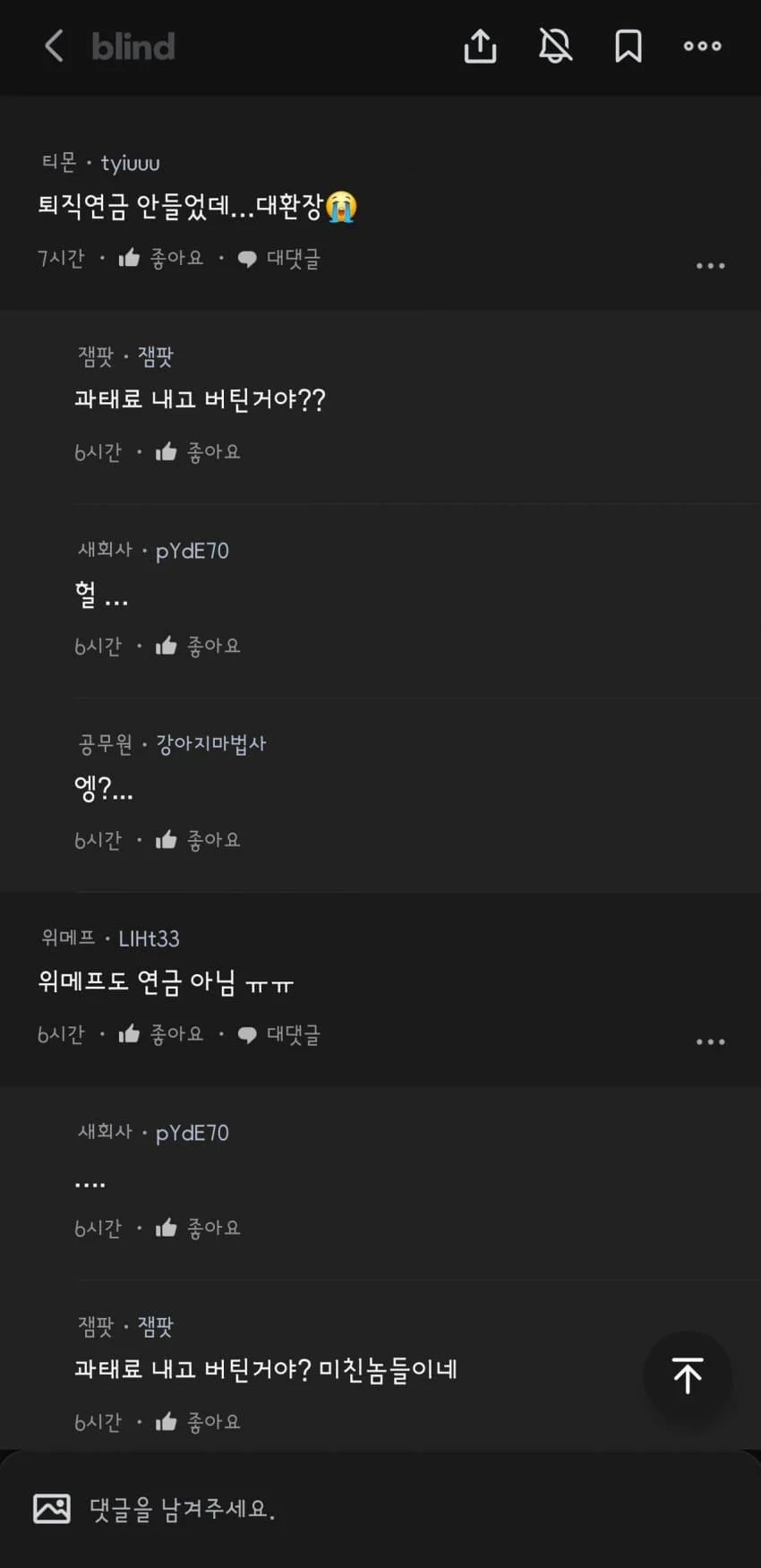Open more options on tyiuuu's comment
Screen dimensions: 761x1568
[710, 266]
